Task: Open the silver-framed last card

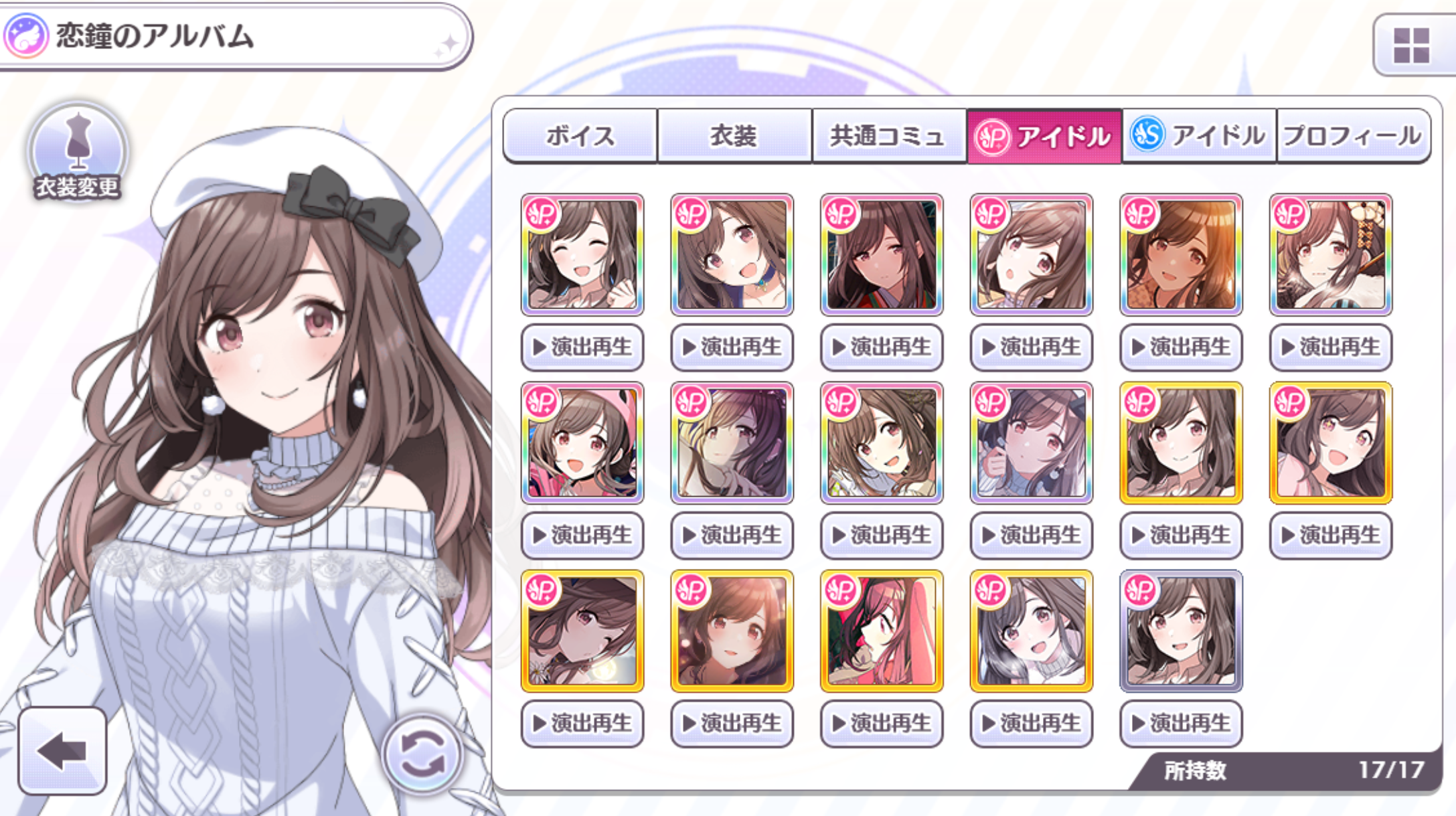Action: (x=1181, y=631)
